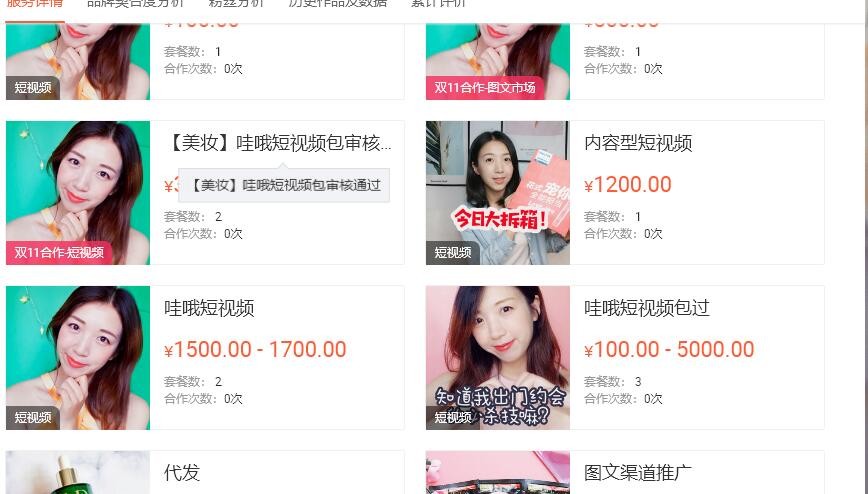Screen dimensions: 868x494
Task: Switch to the 粉丝分析 tab
Action: coord(236,4)
